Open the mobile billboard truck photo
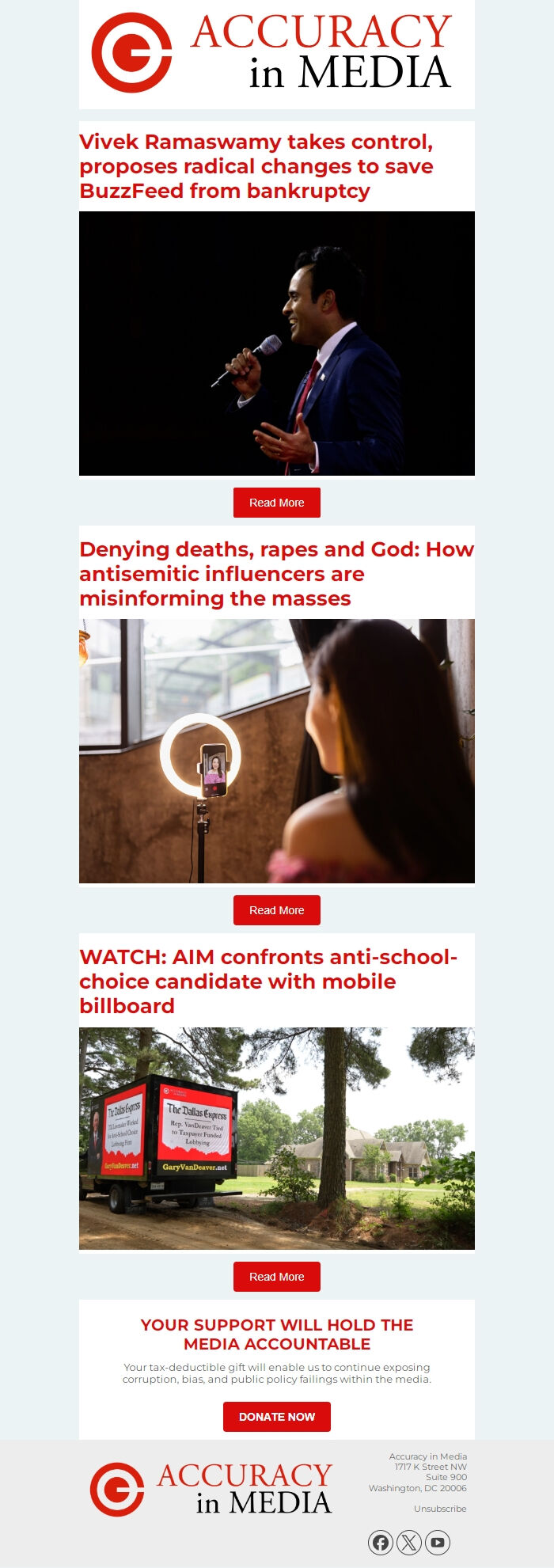Viewport: 554px width, 1568px height. pos(276,1138)
